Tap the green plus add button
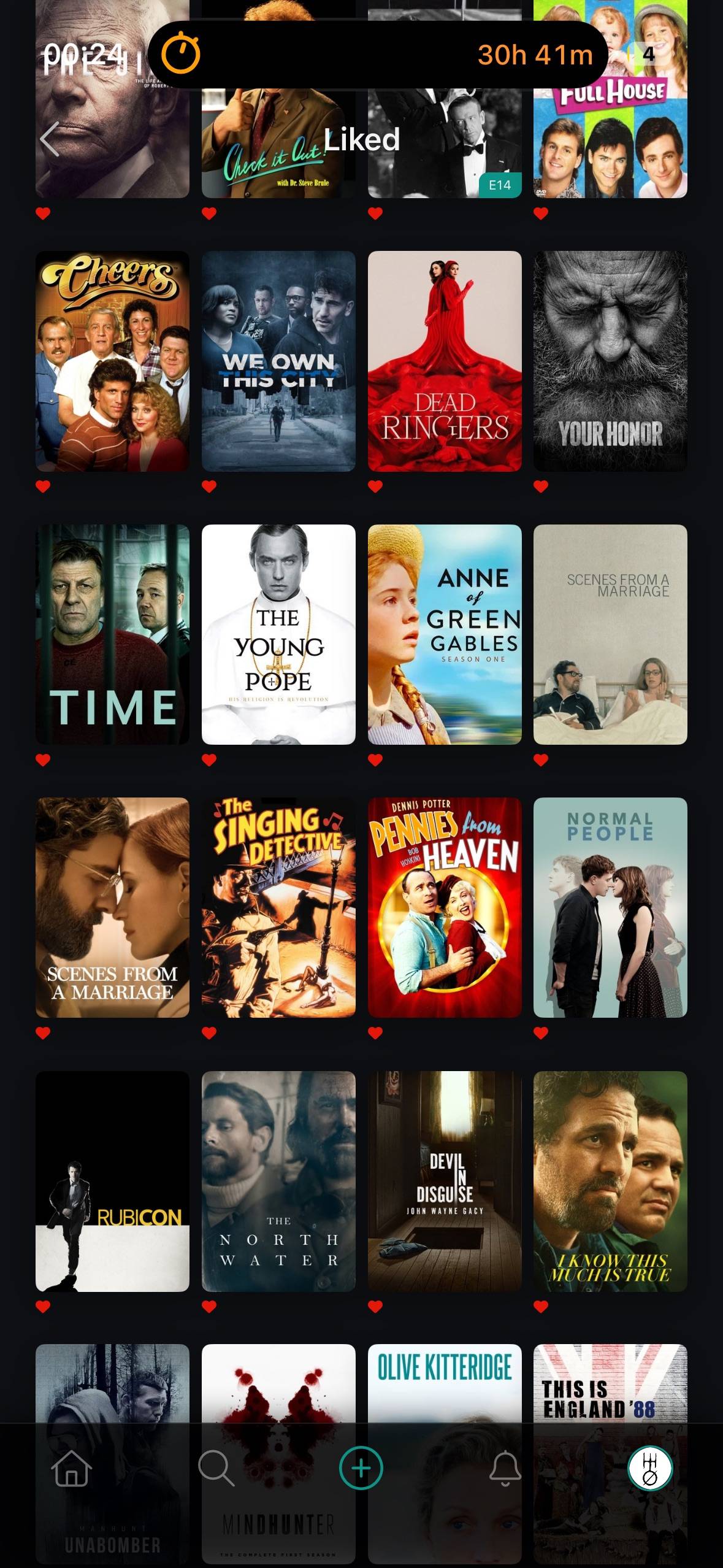 pos(361,1468)
